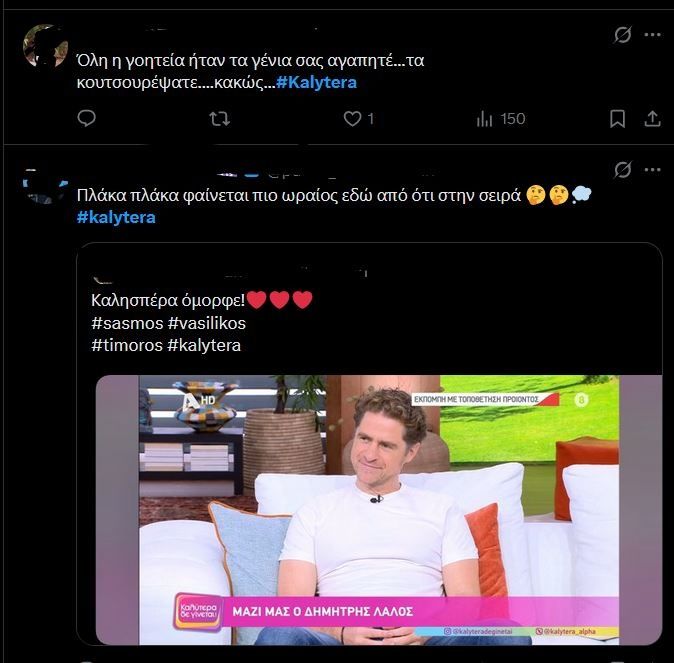This screenshot has height=663, width=674.
Task: Open Grok icon on Πλάκα πλάκα tweet
Action: [622, 169]
